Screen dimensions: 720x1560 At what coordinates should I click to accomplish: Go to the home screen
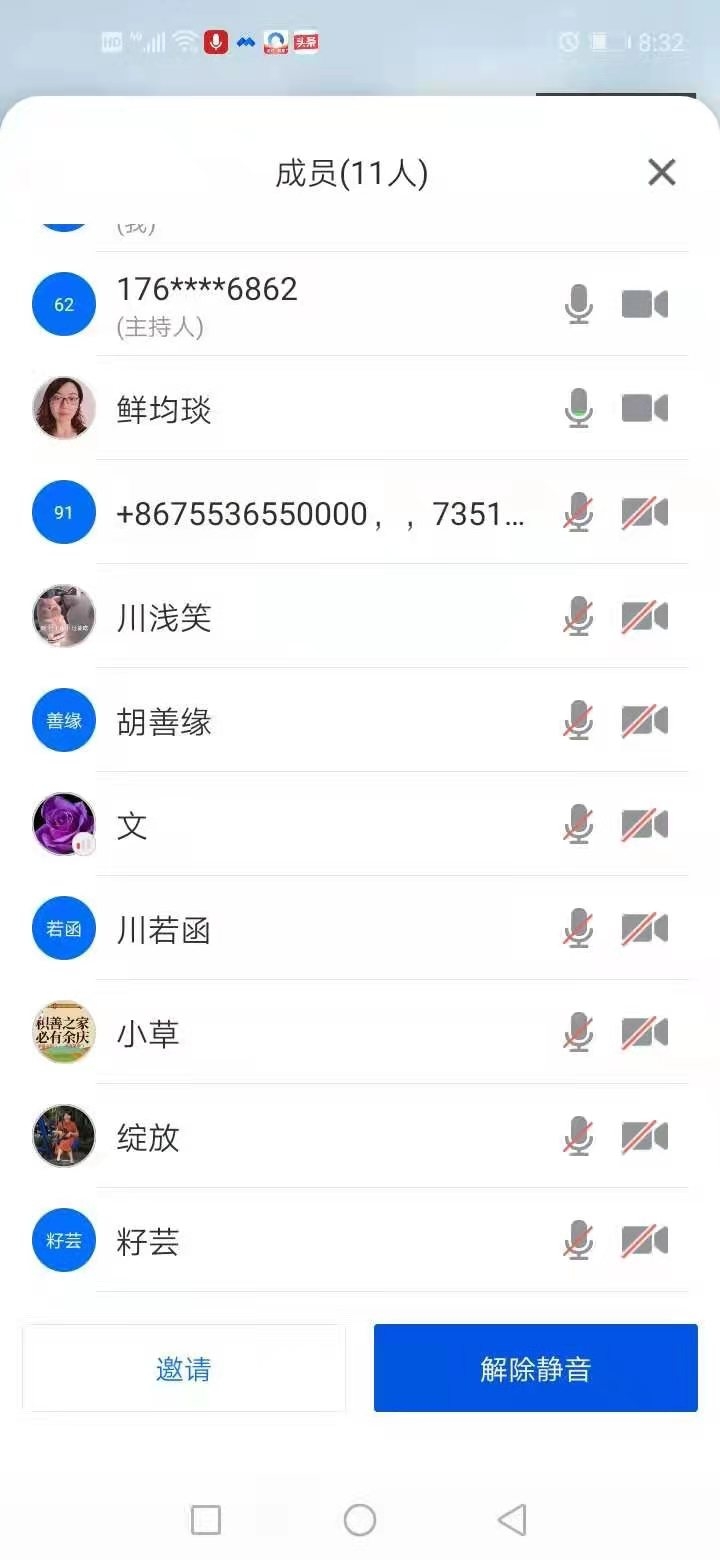pos(360,1520)
